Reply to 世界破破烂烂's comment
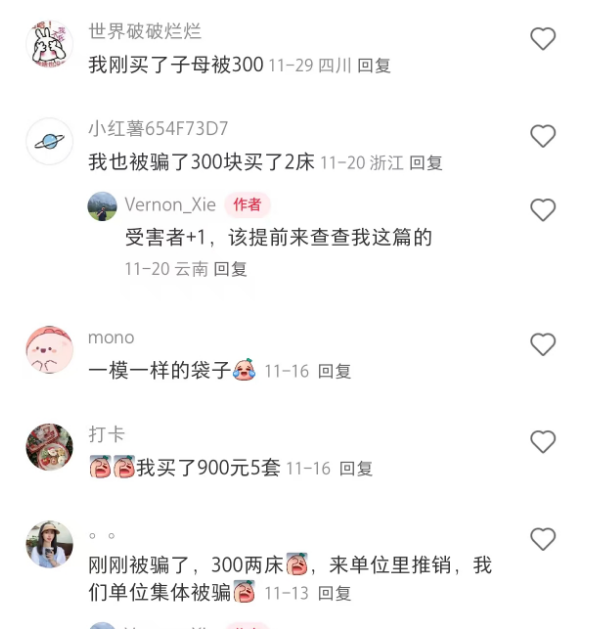The height and width of the screenshot is (629, 609). point(374,66)
